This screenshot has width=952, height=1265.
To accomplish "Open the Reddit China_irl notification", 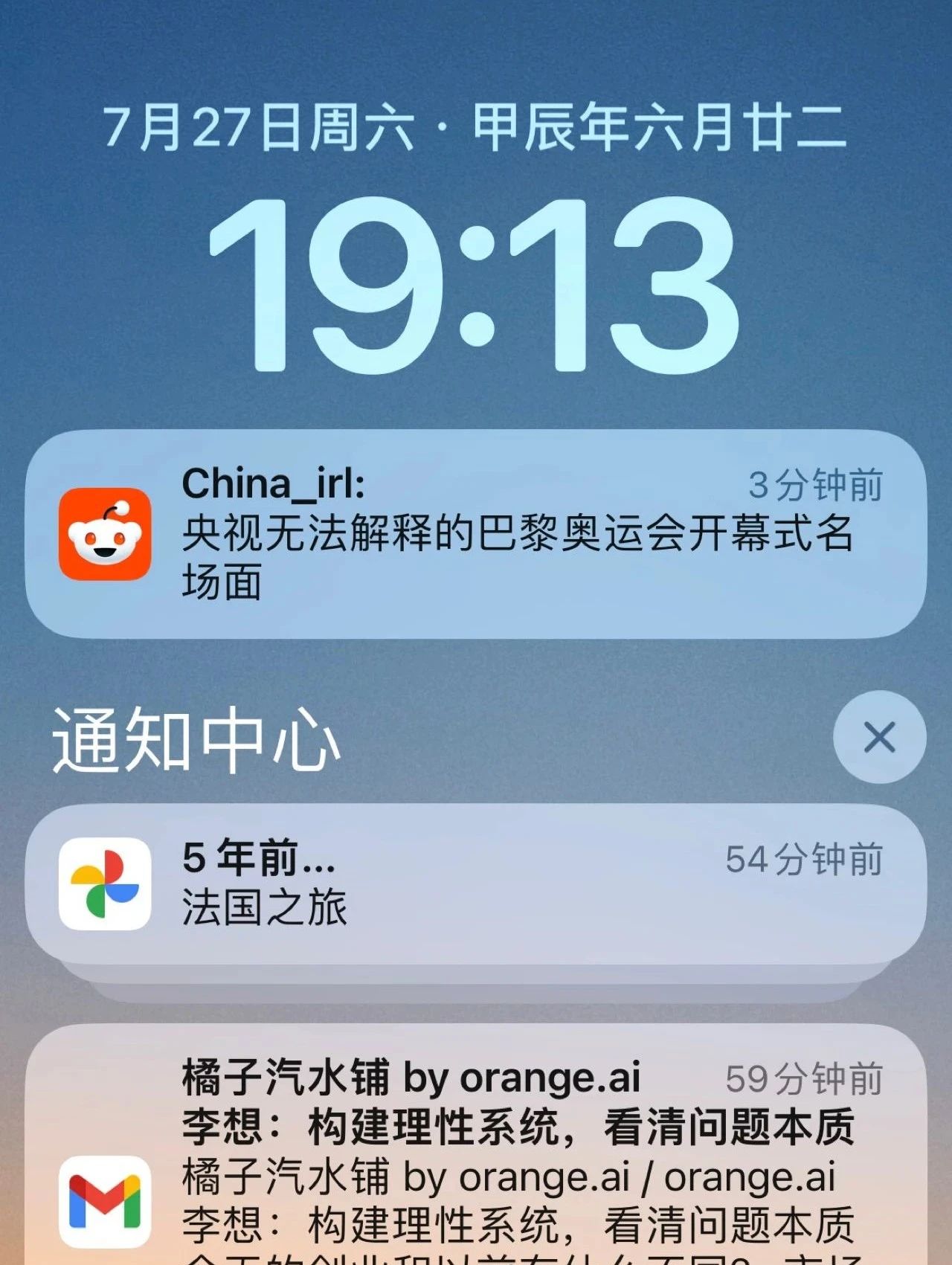I will coord(476,533).
